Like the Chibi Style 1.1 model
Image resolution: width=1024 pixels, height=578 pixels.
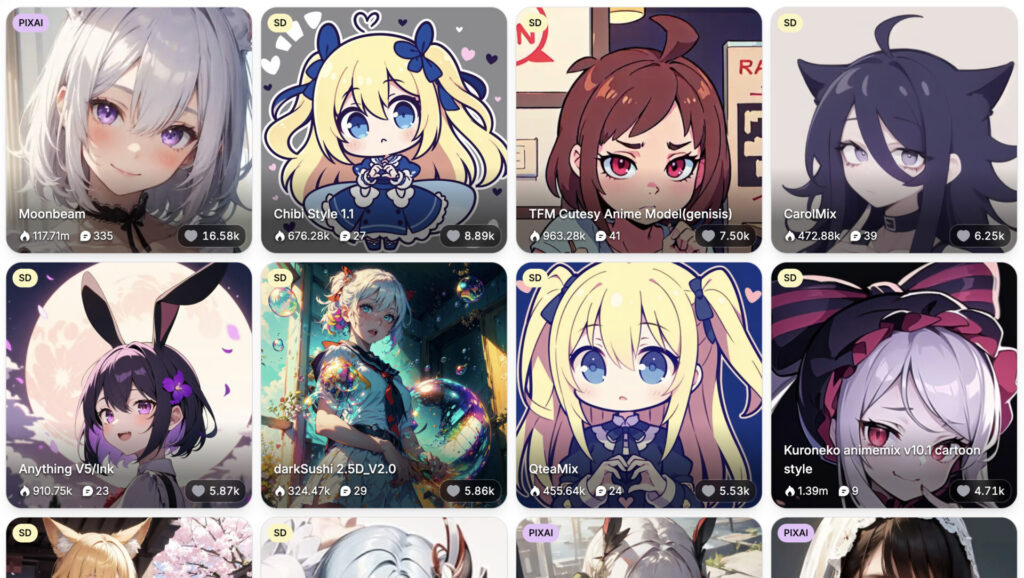tap(466, 236)
